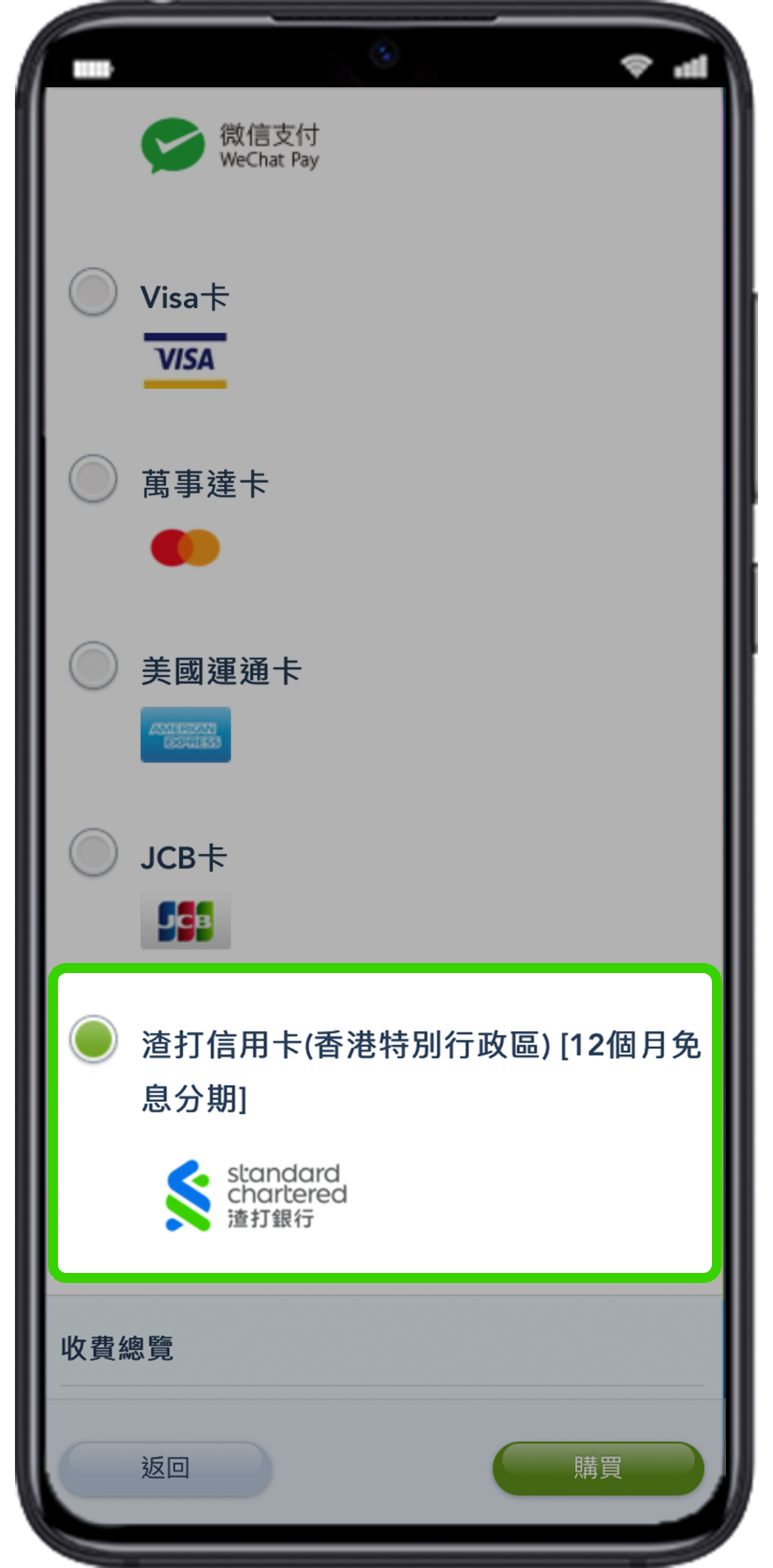Select the Visa卡 radio button

click(93, 293)
